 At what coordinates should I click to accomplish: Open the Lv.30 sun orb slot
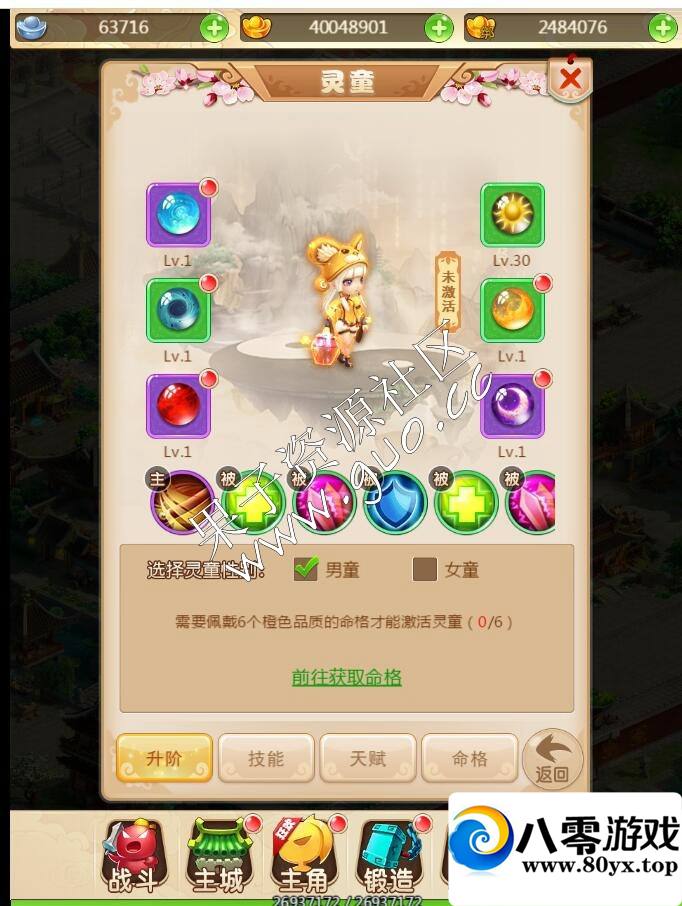pyautogui.click(x=512, y=214)
